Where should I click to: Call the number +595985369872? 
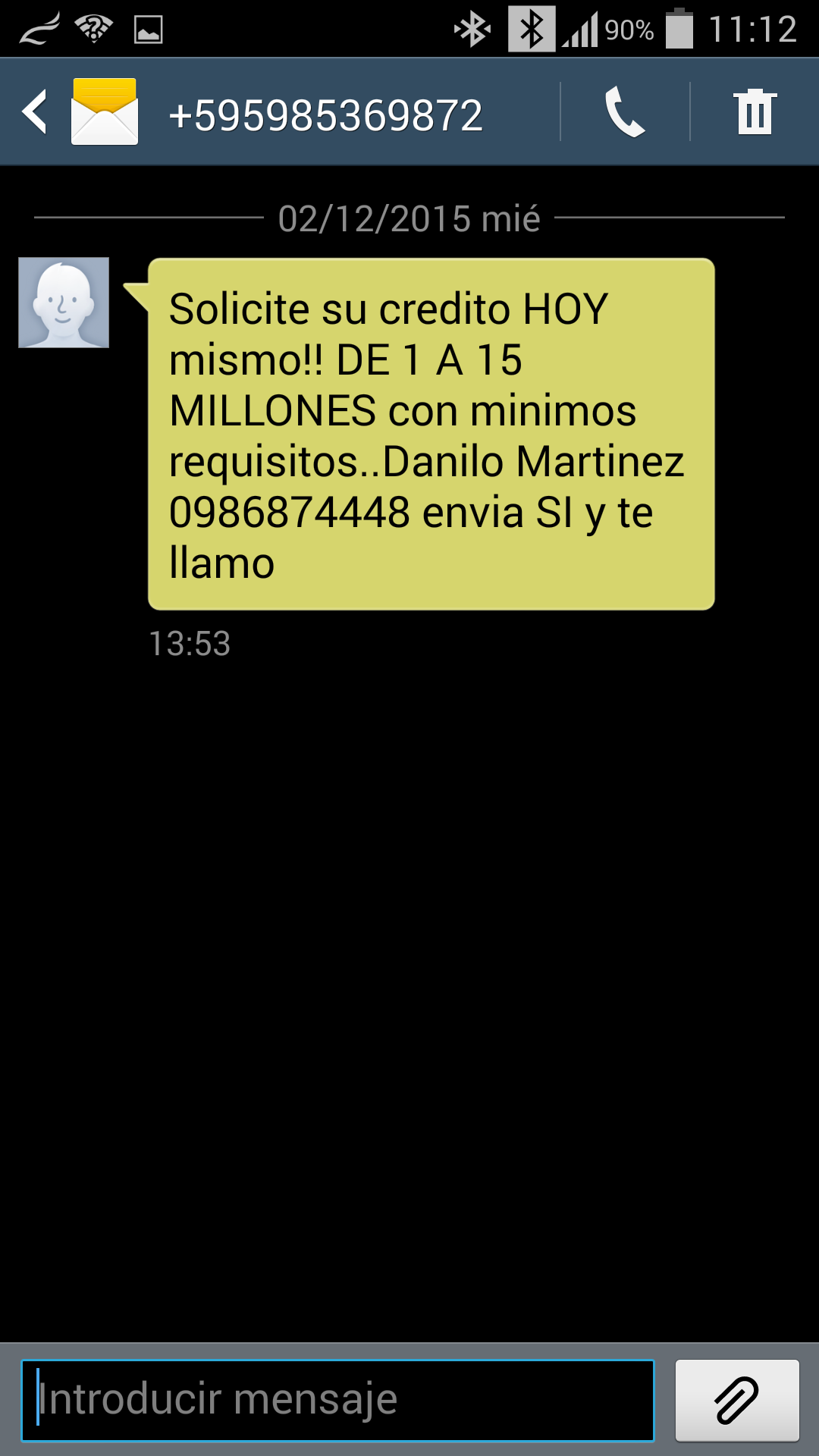[x=625, y=112]
